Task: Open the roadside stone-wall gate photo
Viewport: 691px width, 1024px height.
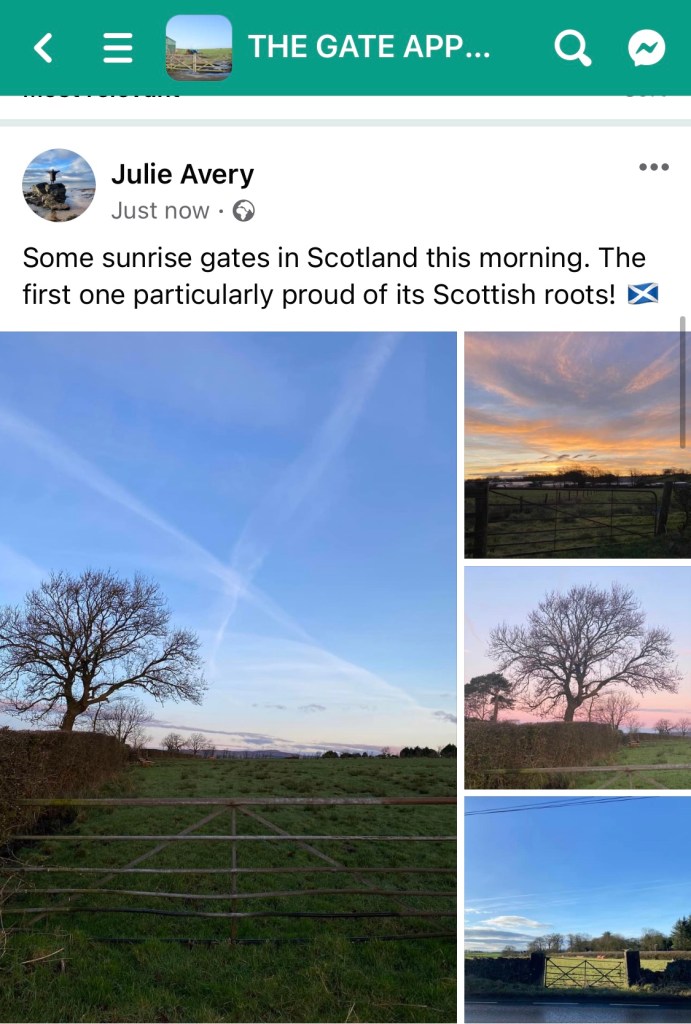Action: click(x=577, y=908)
